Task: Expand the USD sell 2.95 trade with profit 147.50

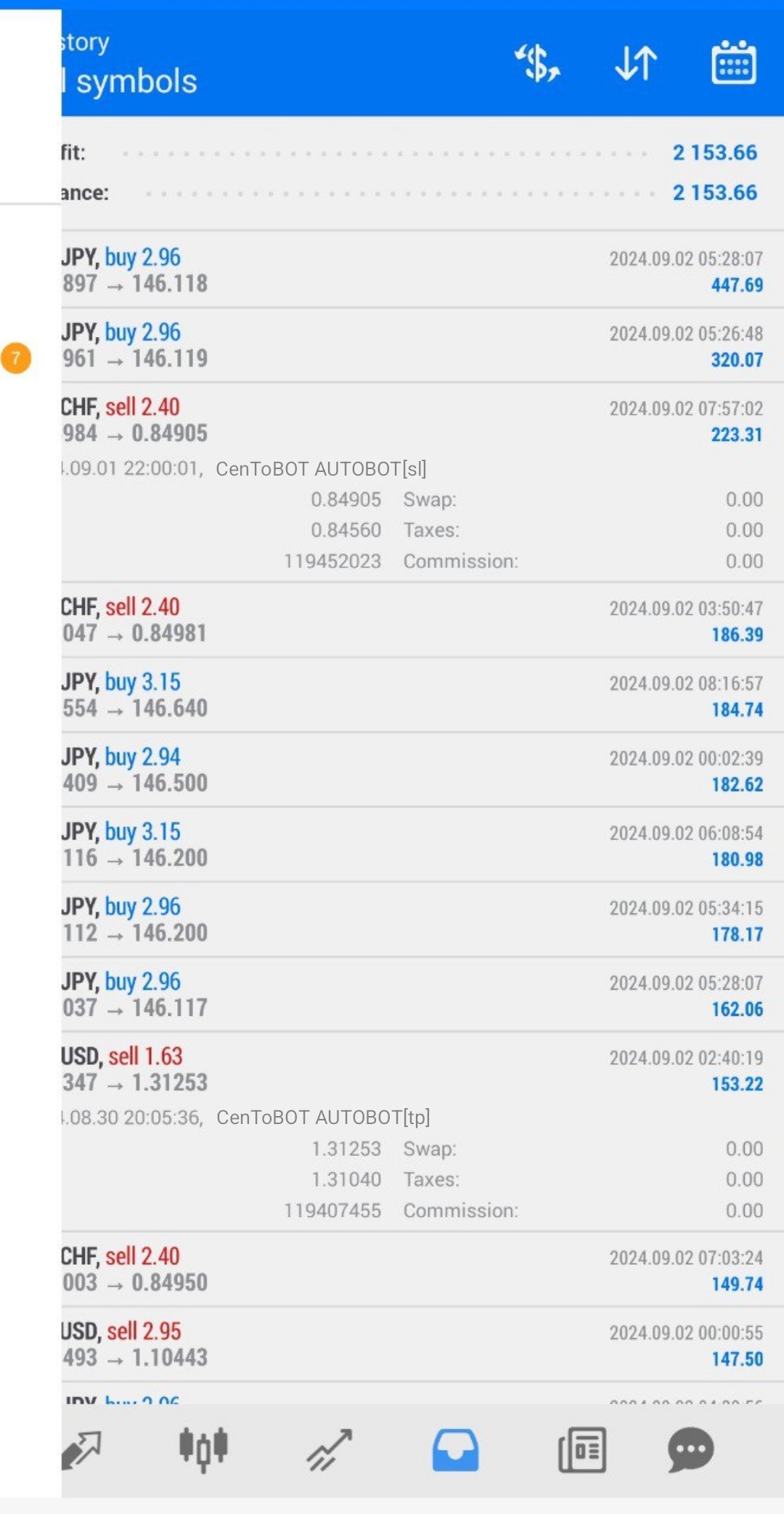Action: pyautogui.click(x=422, y=1344)
